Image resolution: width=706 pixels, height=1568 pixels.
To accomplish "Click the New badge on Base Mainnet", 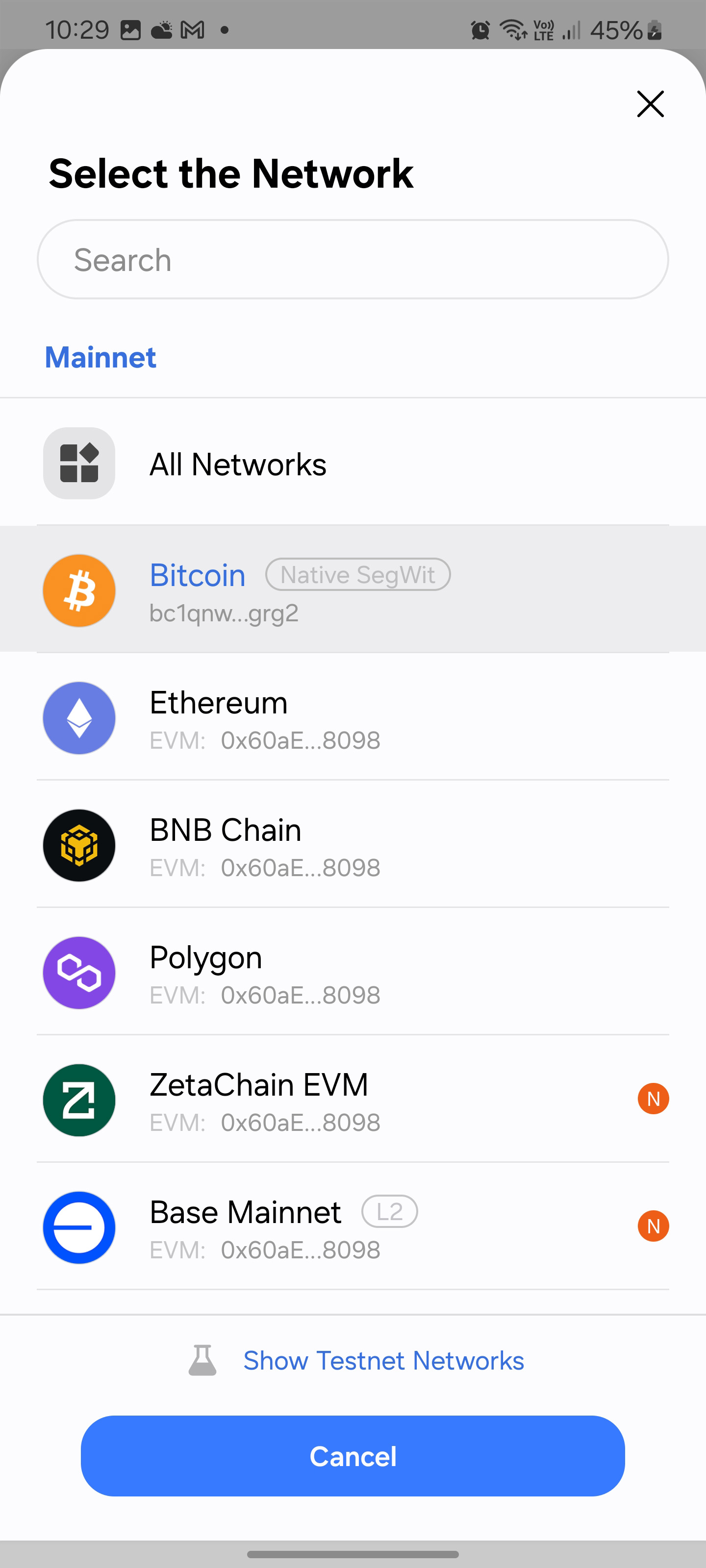I will pyautogui.click(x=653, y=1225).
